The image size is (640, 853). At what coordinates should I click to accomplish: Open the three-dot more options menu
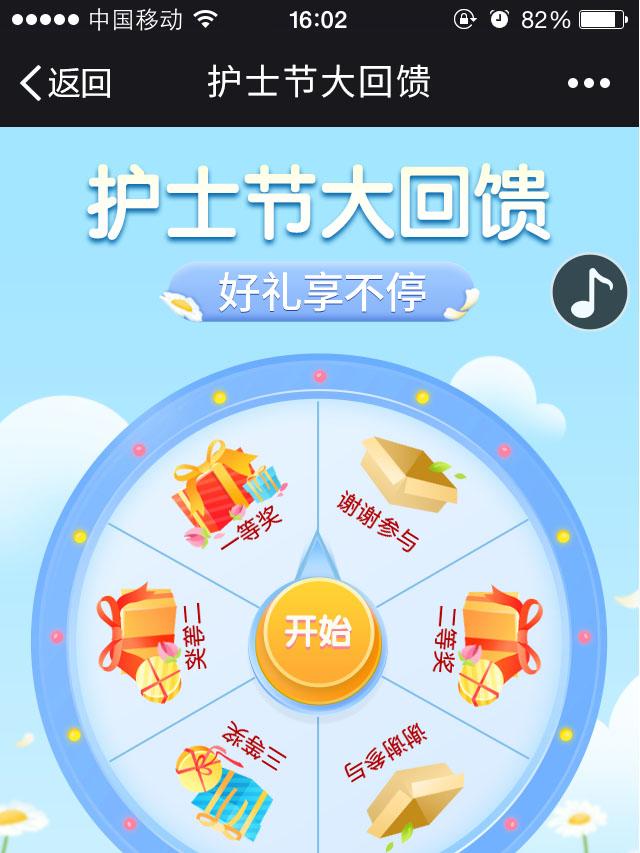click(588, 83)
